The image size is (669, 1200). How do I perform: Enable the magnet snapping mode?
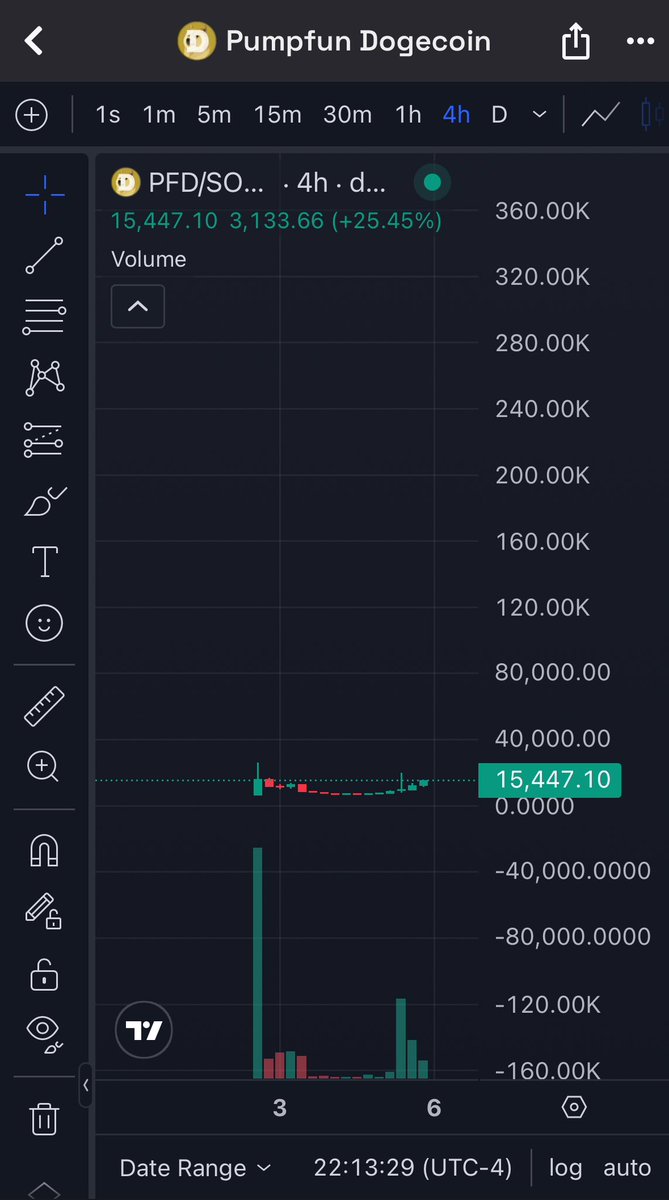tap(44, 850)
